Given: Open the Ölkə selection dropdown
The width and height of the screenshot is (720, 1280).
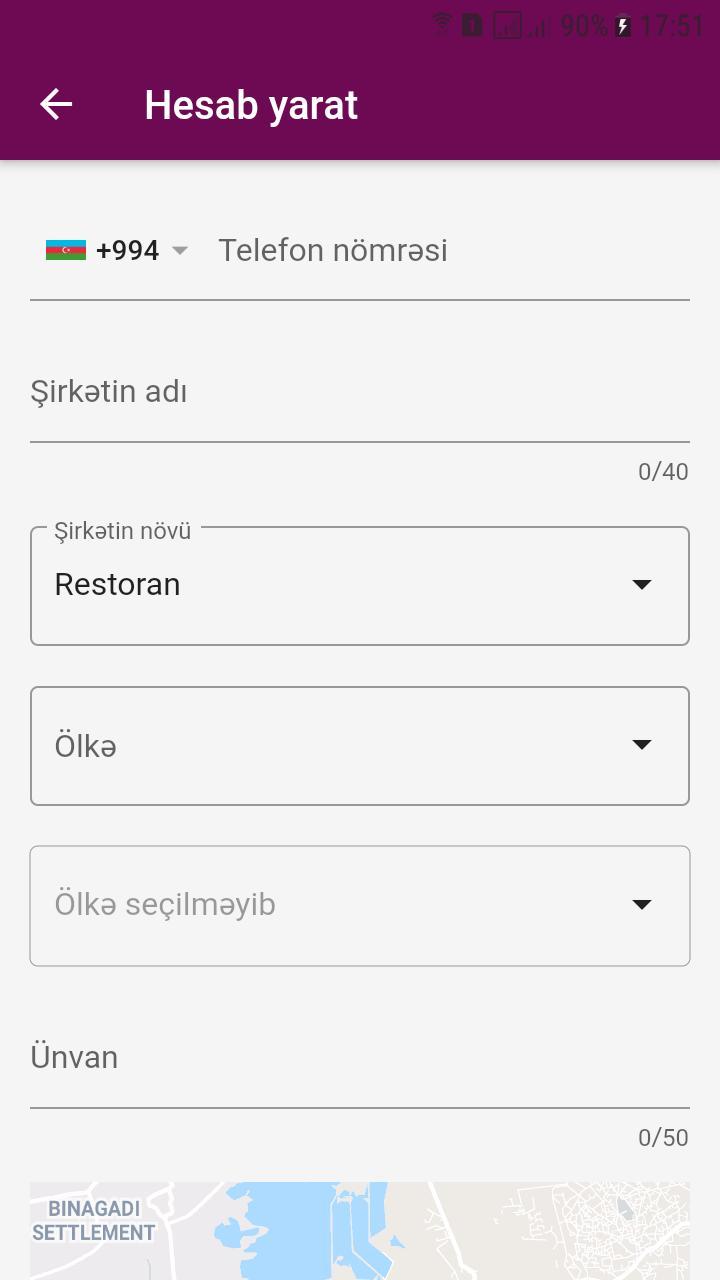Looking at the screenshot, I should [x=360, y=745].
